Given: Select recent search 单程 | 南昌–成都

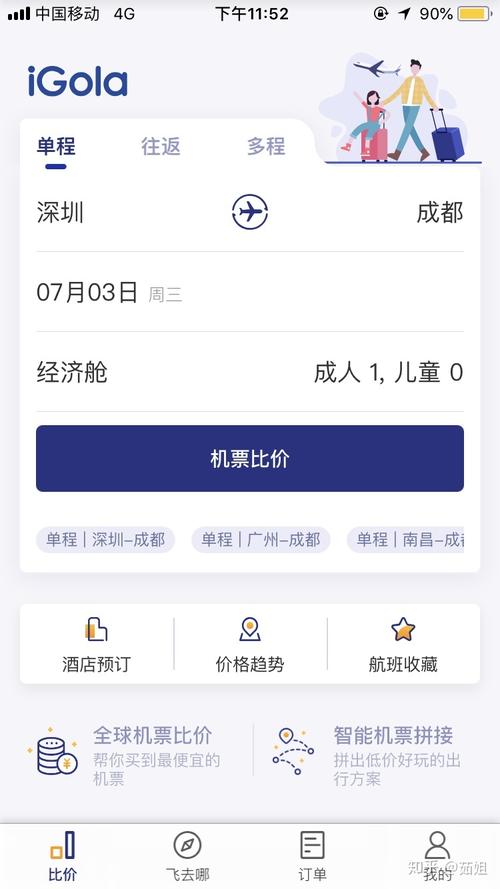Looking at the screenshot, I should [405, 539].
